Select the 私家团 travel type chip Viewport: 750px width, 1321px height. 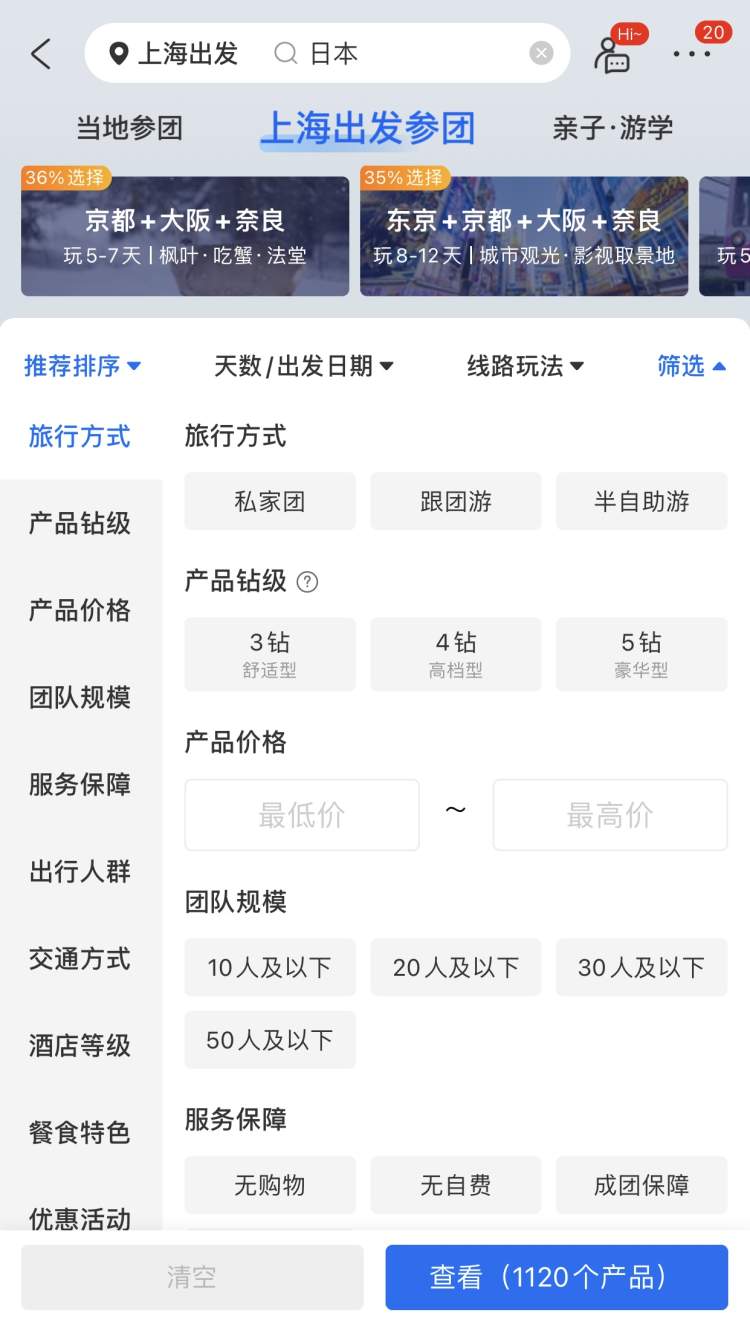[270, 501]
